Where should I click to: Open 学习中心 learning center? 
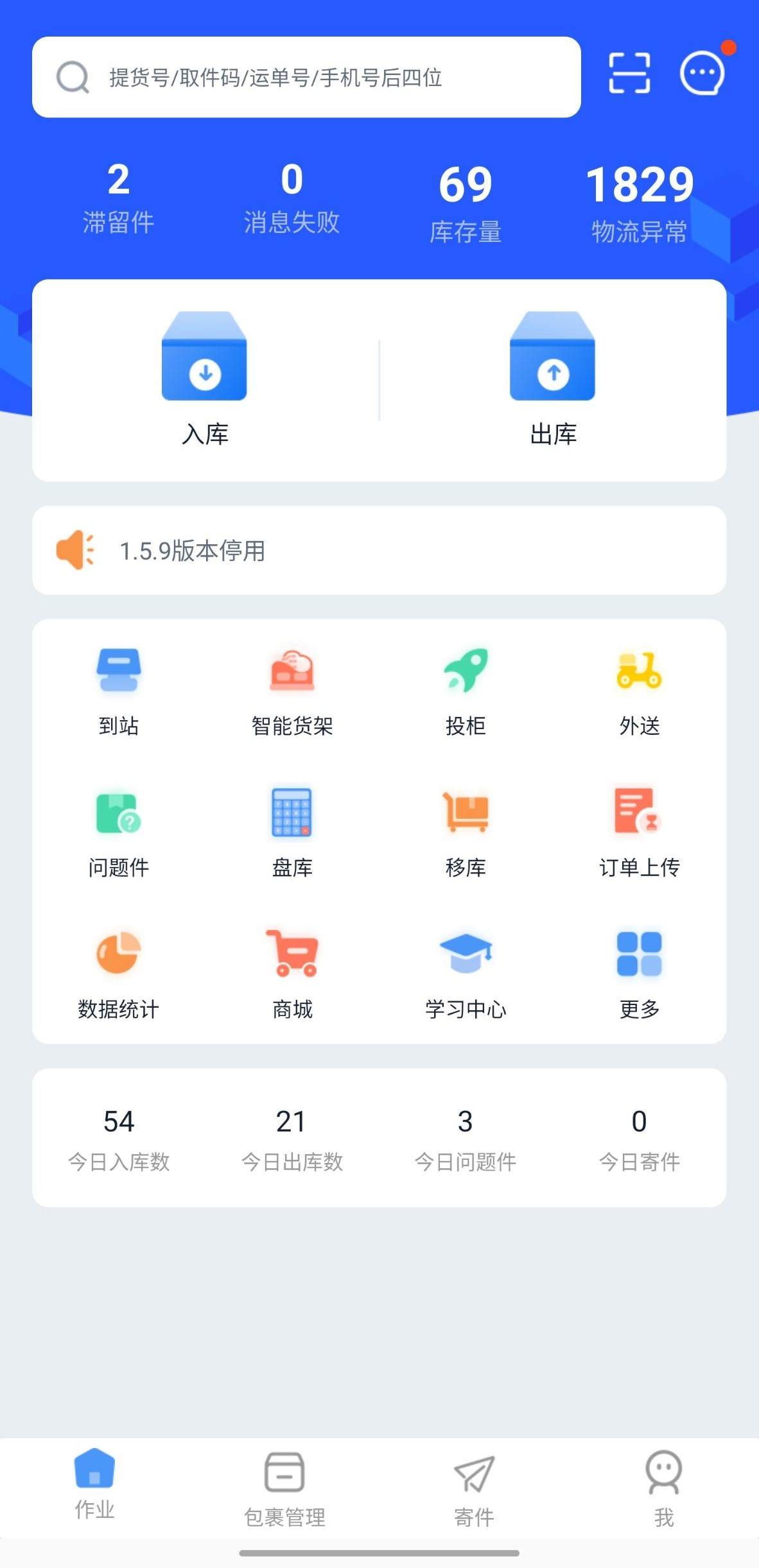tap(466, 973)
